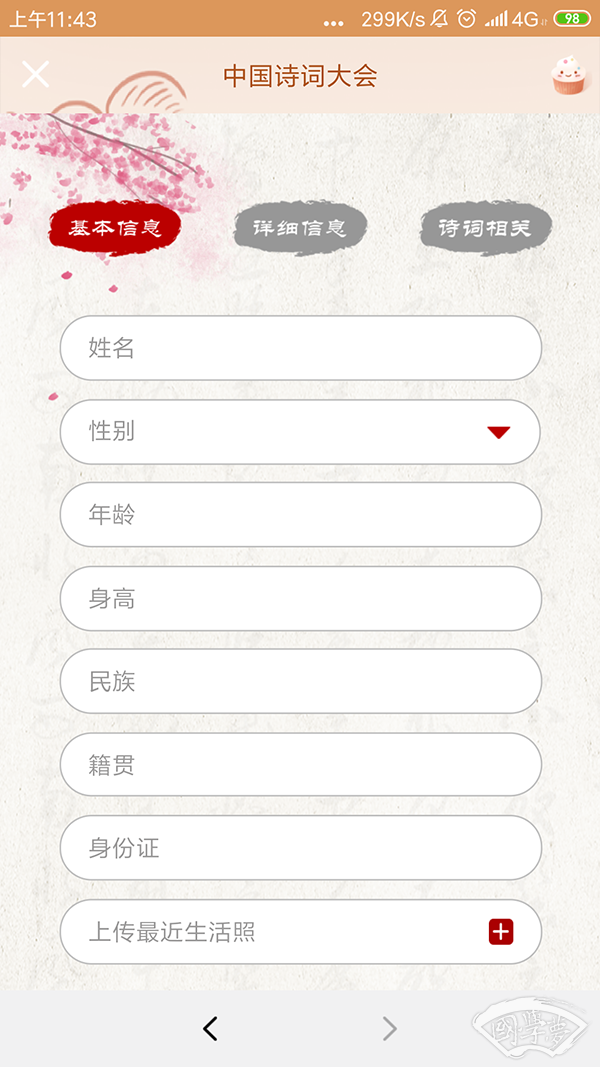The height and width of the screenshot is (1067, 600).
Task: Add a photo via 上传最近生活照 plus
Action: 500,932
